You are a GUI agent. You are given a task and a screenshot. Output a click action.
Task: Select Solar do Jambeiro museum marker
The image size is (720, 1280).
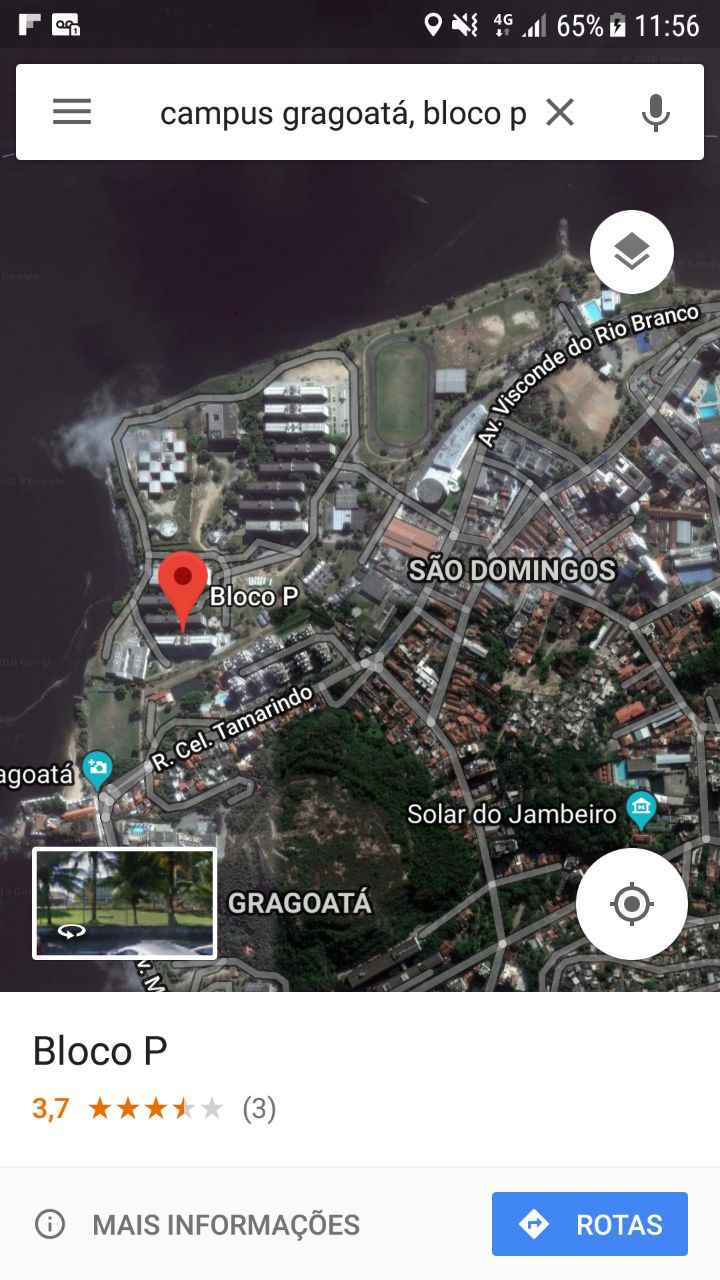point(641,808)
